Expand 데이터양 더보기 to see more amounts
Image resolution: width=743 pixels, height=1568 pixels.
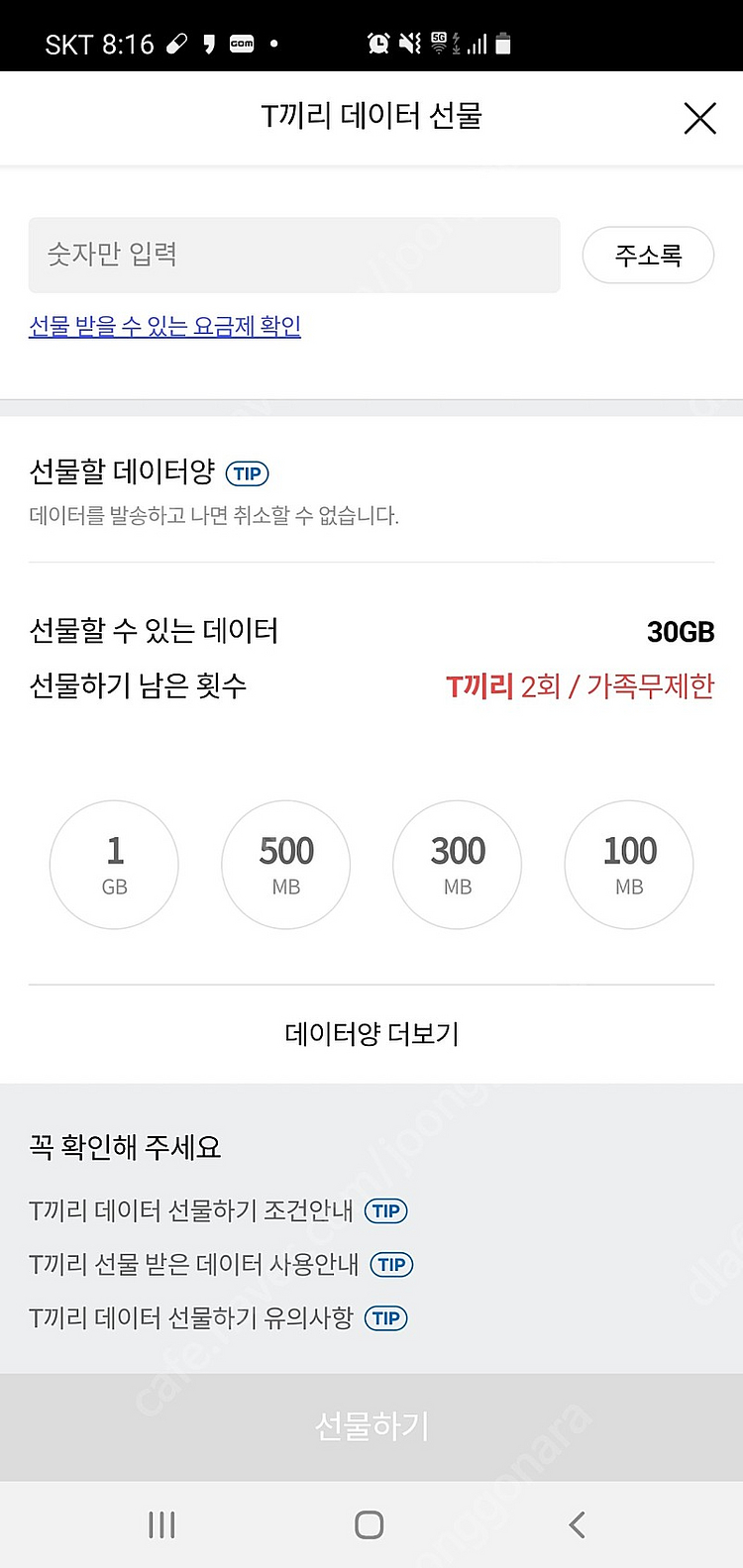point(371,1034)
